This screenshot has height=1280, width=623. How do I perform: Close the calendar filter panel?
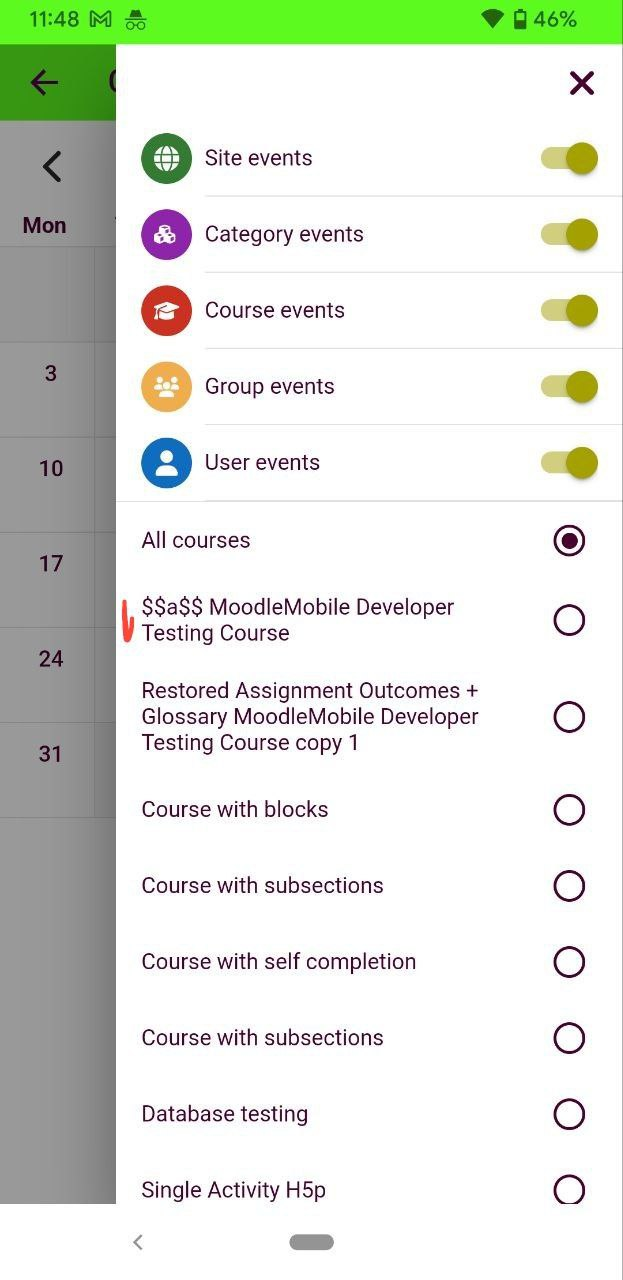[x=581, y=83]
